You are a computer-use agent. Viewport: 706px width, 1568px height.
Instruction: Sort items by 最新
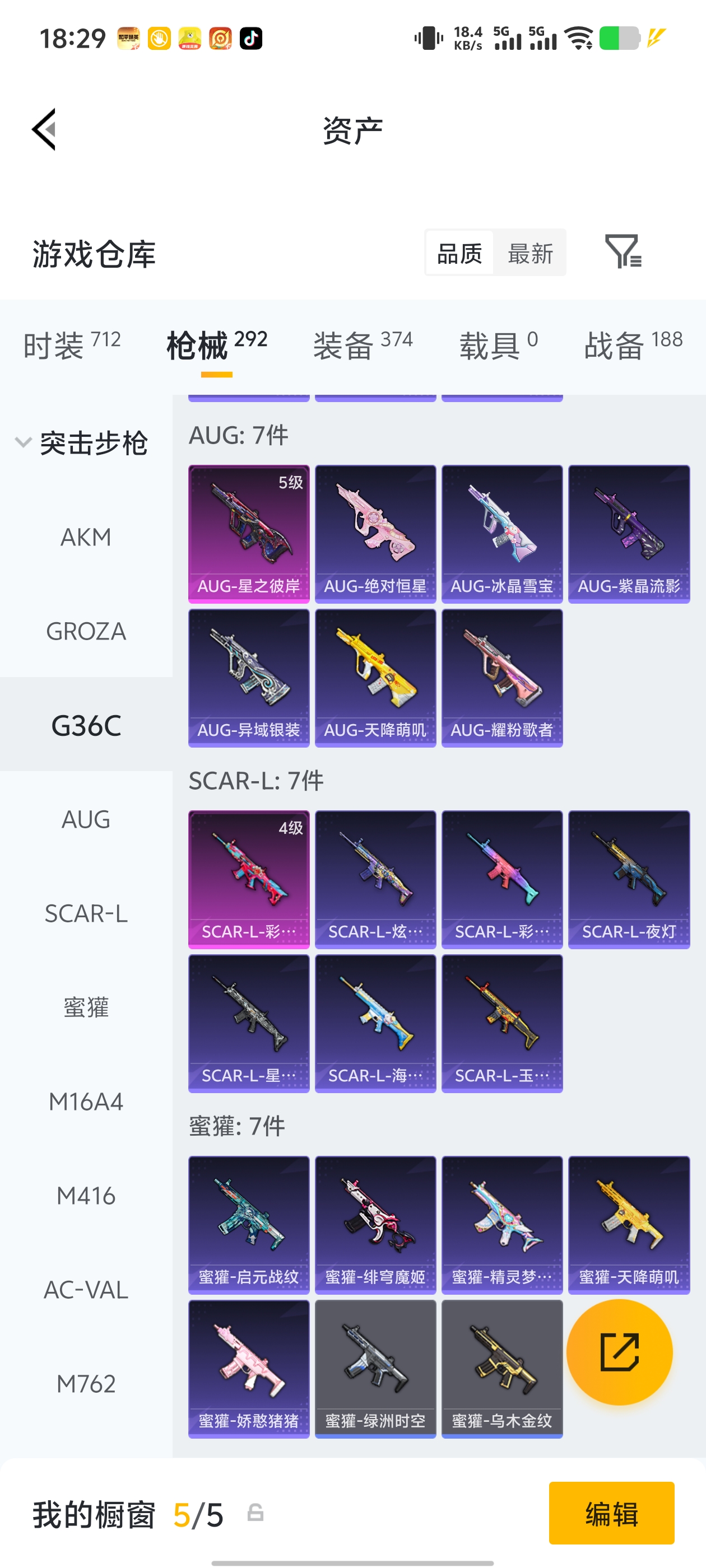pyautogui.click(x=530, y=253)
